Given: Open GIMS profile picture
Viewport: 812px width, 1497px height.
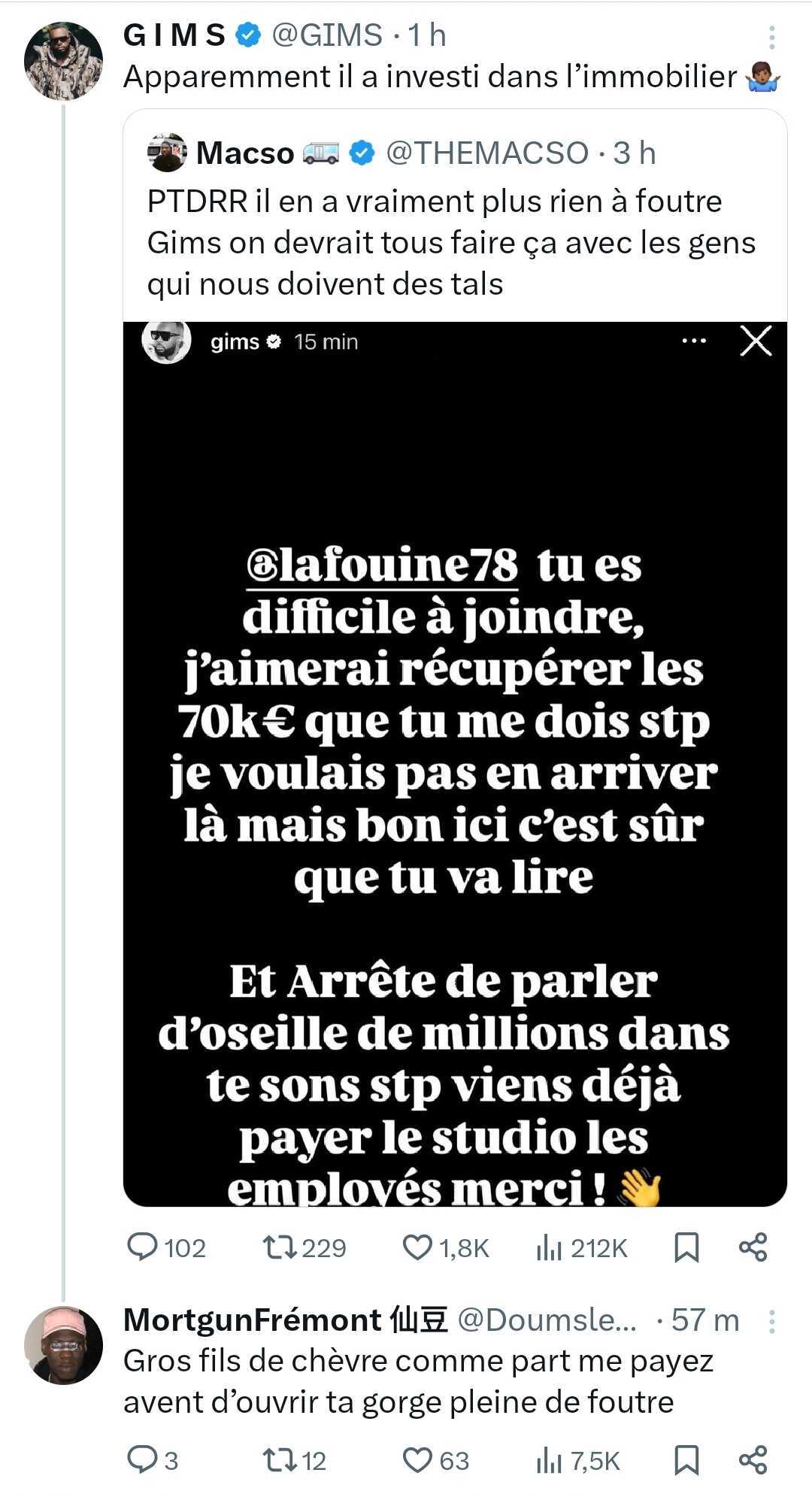Looking at the screenshot, I should click(63, 61).
